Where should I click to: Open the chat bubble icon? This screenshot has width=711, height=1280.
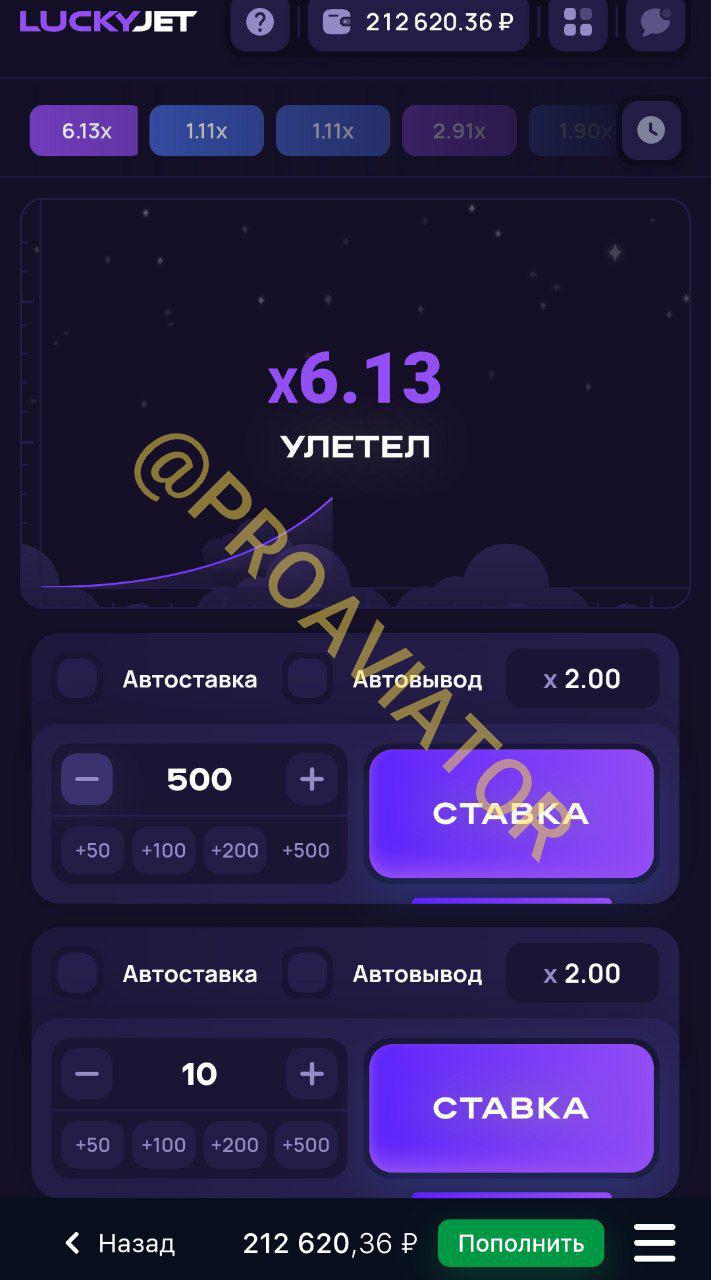[x=655, y=22]
